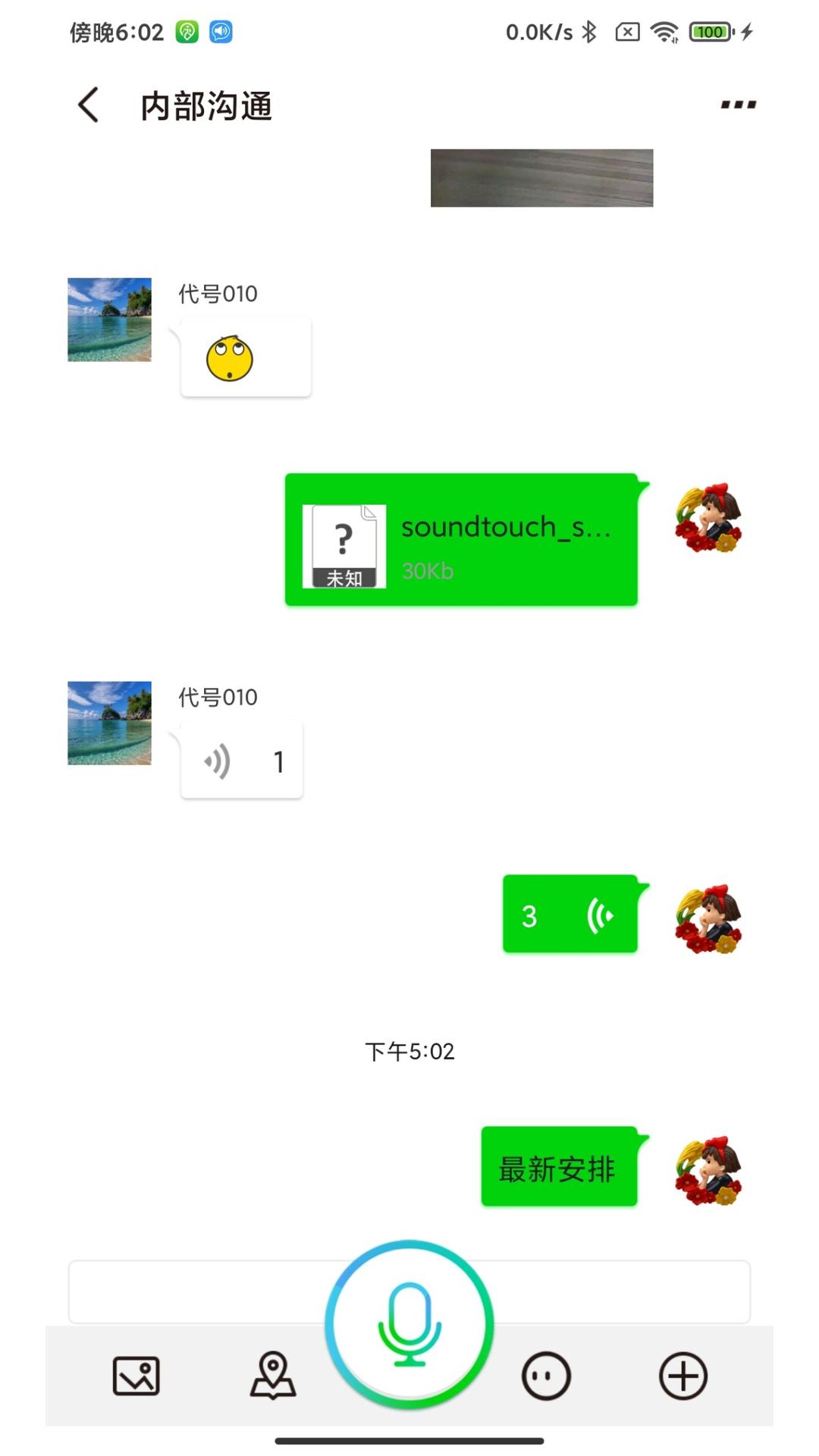
Task: Tap the 最新安排 message bubble
Action: [x=559, y=1167]
